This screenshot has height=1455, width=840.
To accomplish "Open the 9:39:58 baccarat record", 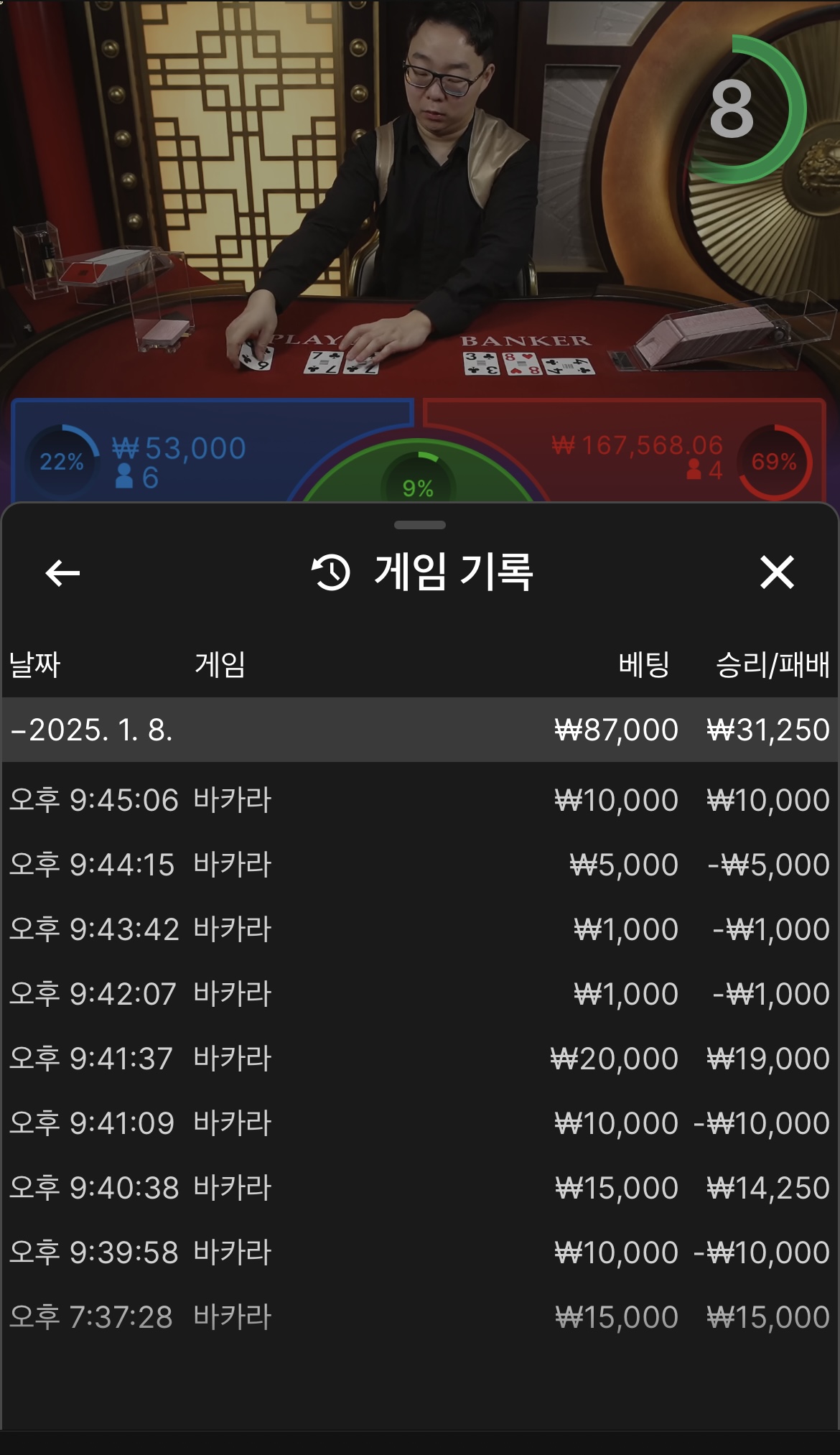I will (x=420, y=1252).
